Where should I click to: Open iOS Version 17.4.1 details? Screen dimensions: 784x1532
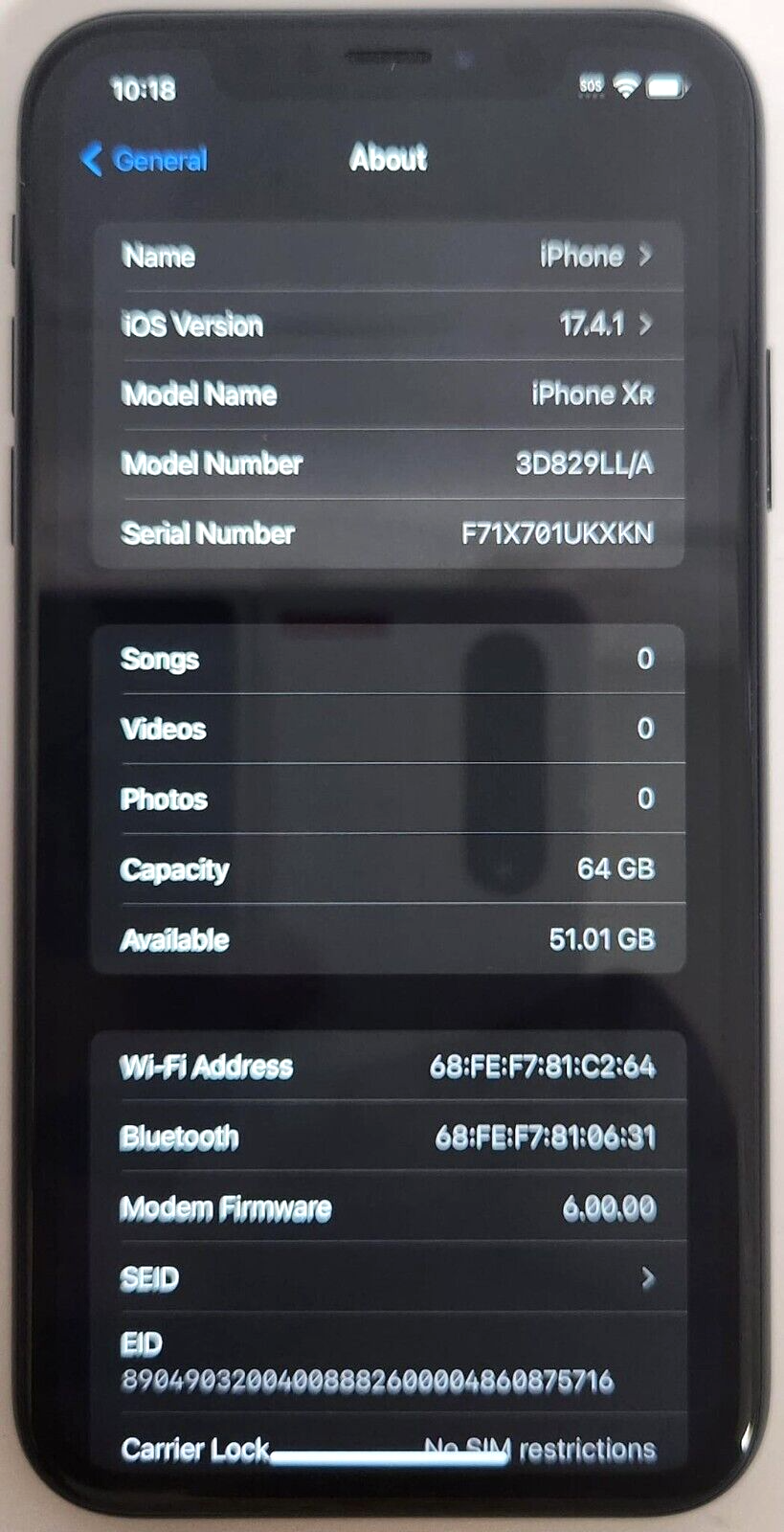click(389, 326)
